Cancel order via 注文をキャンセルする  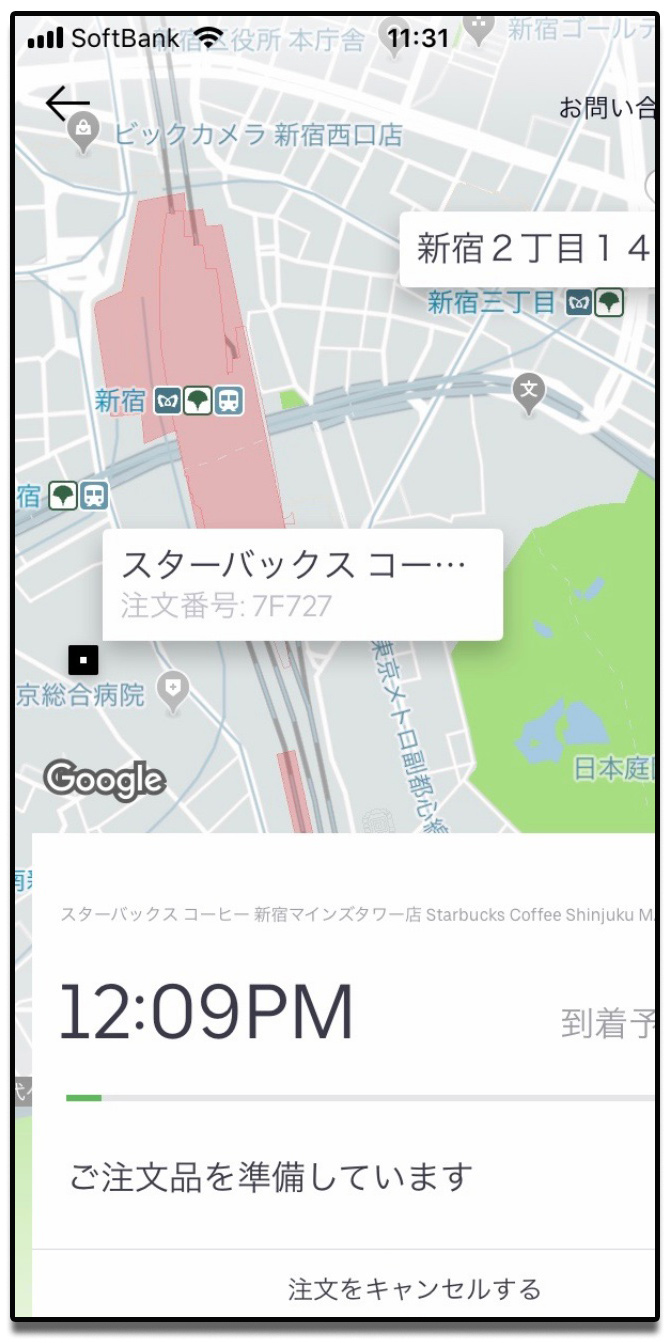pos(414,1288)
